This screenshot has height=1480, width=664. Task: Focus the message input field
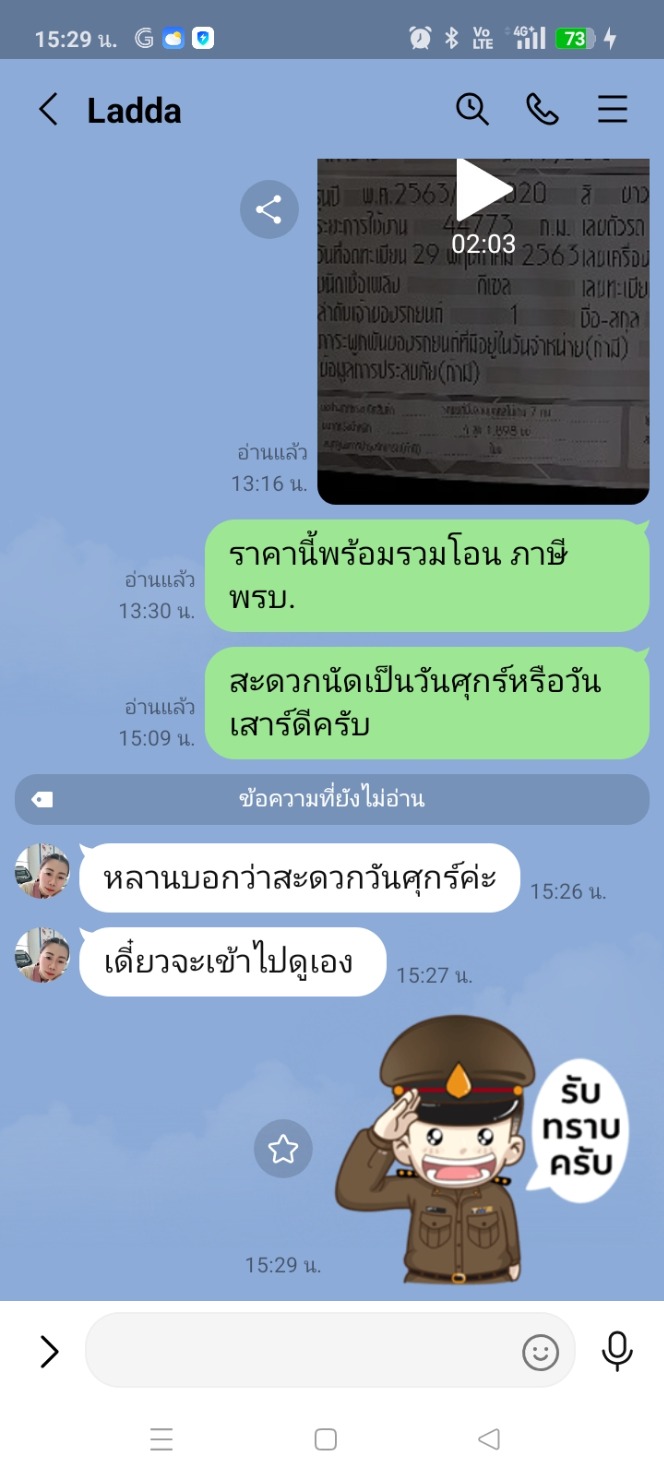tap(300, 1352)
